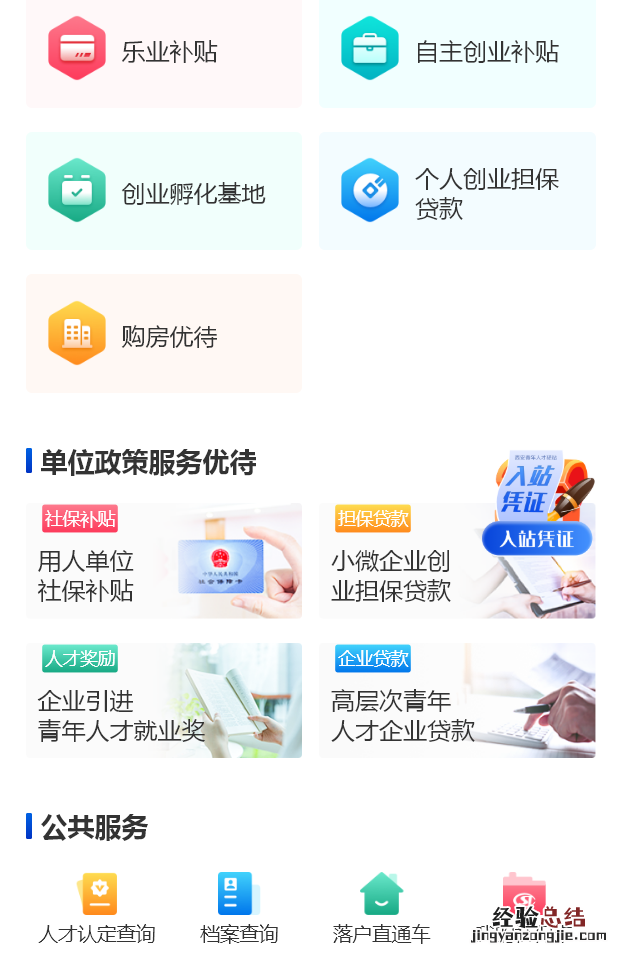Open the 乐业补贴 card
The image size is (621, 954).
[x=164, y=52]
